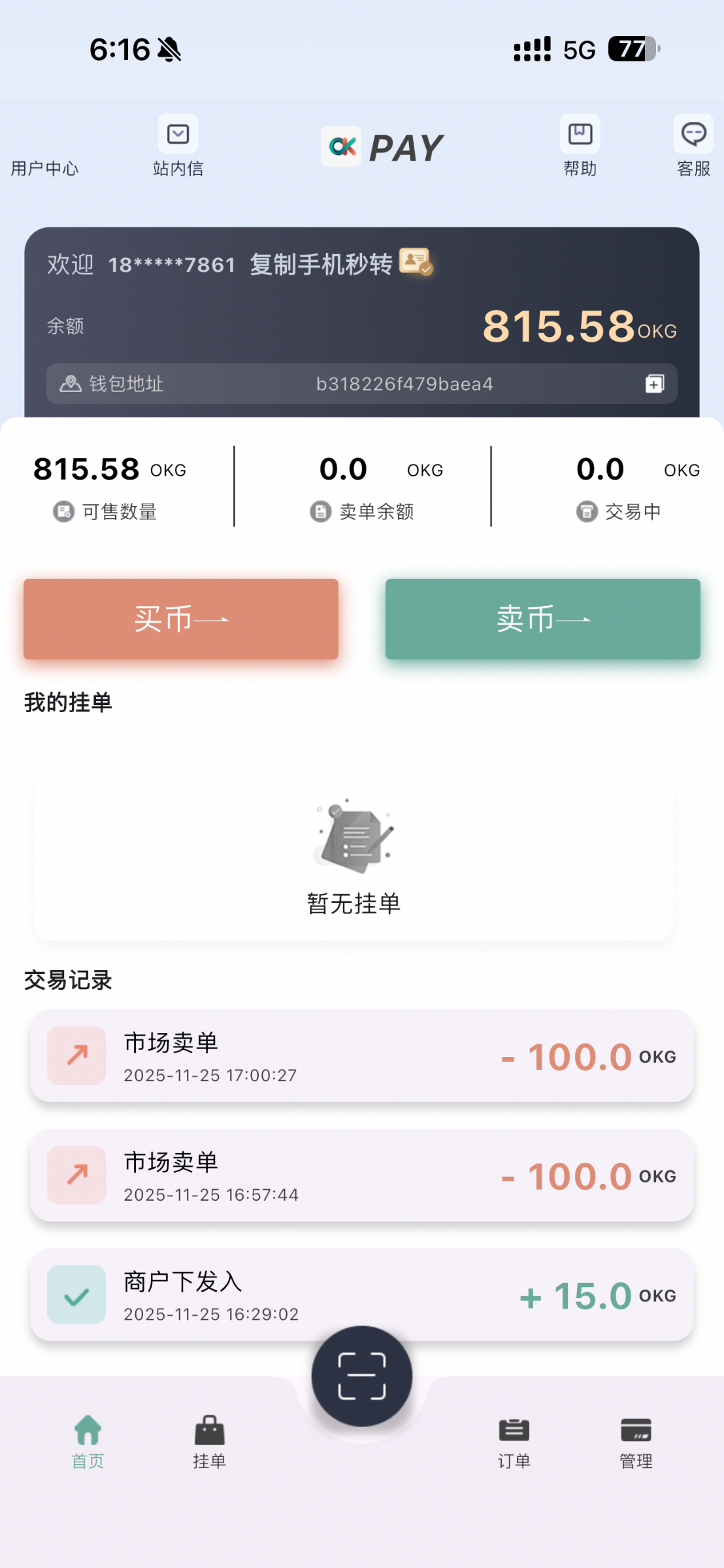Tap the 买币 buy coins button
Image resolution: width=724 pixels, height=1568 pixels.
click(x=181, y=619)
